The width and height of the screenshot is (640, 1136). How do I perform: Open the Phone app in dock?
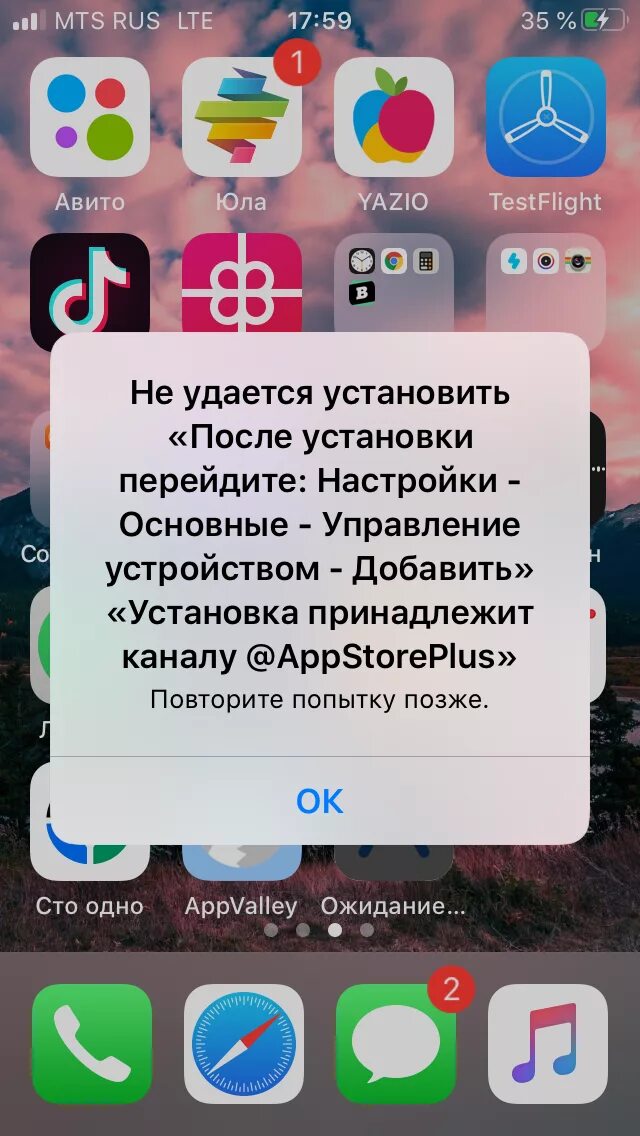point(92,1043)
